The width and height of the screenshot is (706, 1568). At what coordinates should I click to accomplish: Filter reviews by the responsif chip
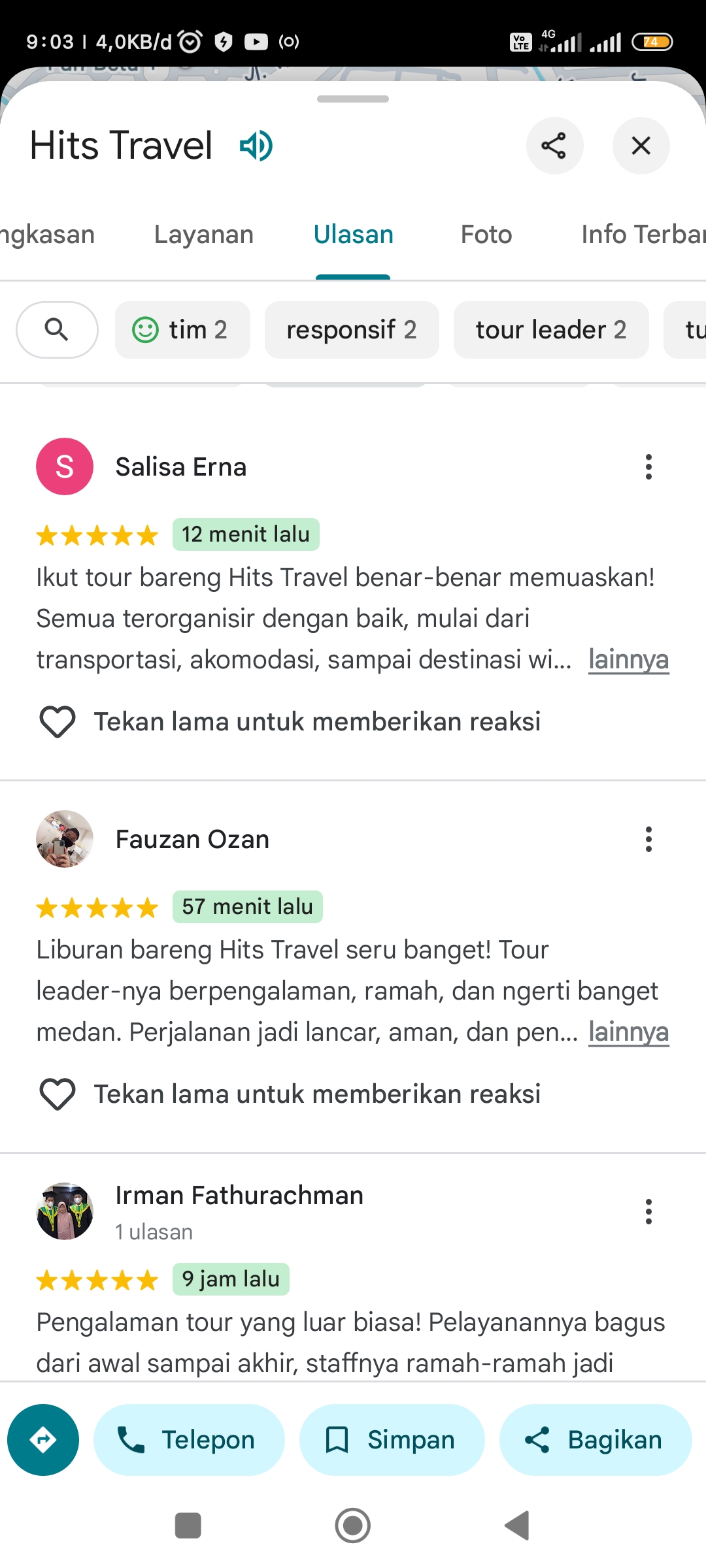tap(352, 329)
